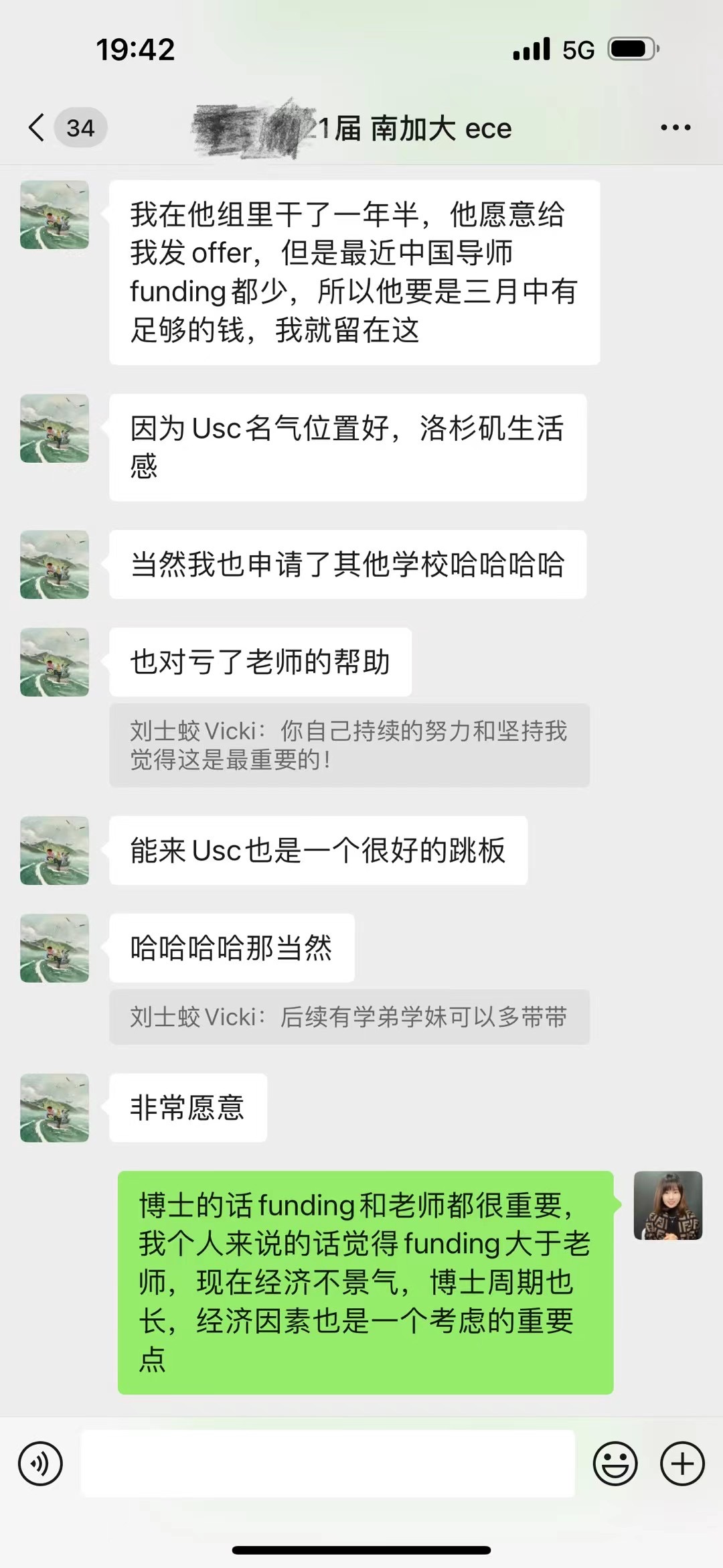Image resolution: width=723 pixels, height=1568 pixels.
Task: Tap the avatar beside 非常愿意 message
Action: (54, 1108)
